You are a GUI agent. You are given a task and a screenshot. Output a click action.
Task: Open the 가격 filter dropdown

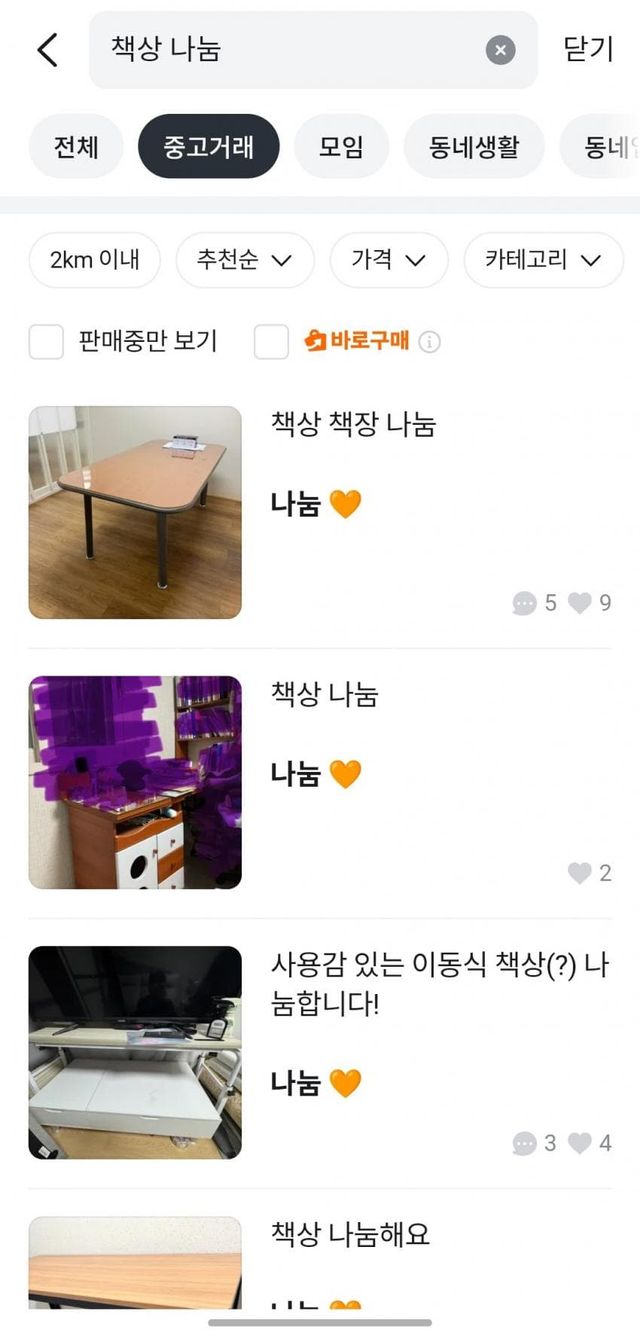[x=388, y=260]
